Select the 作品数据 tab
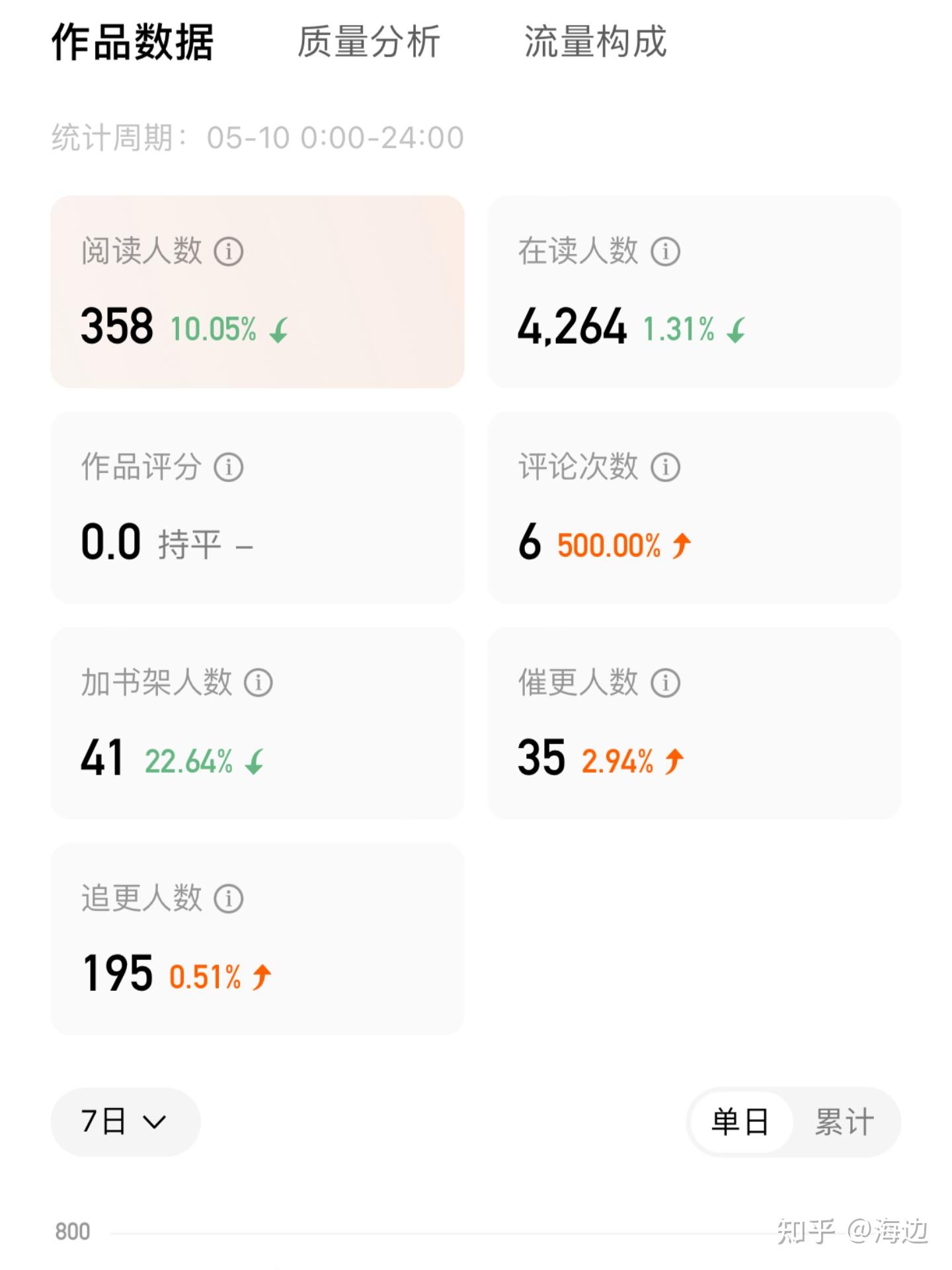This screenshot has width=952, height=1270. coord(132,42)
